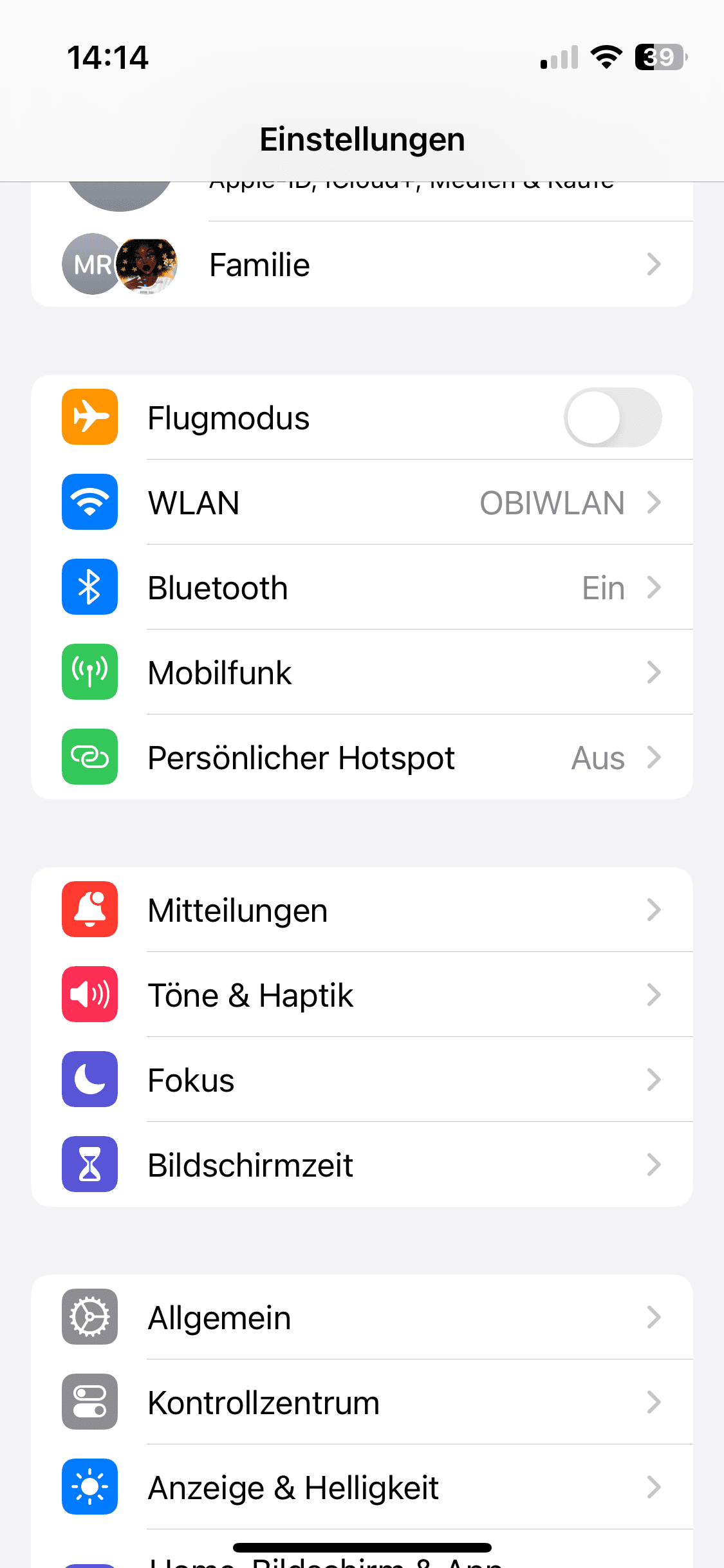Viewport: 724px width, 1568px height.
Task: Open WLAN settings showing OBIWLAN
Action: tap(362, 503)
